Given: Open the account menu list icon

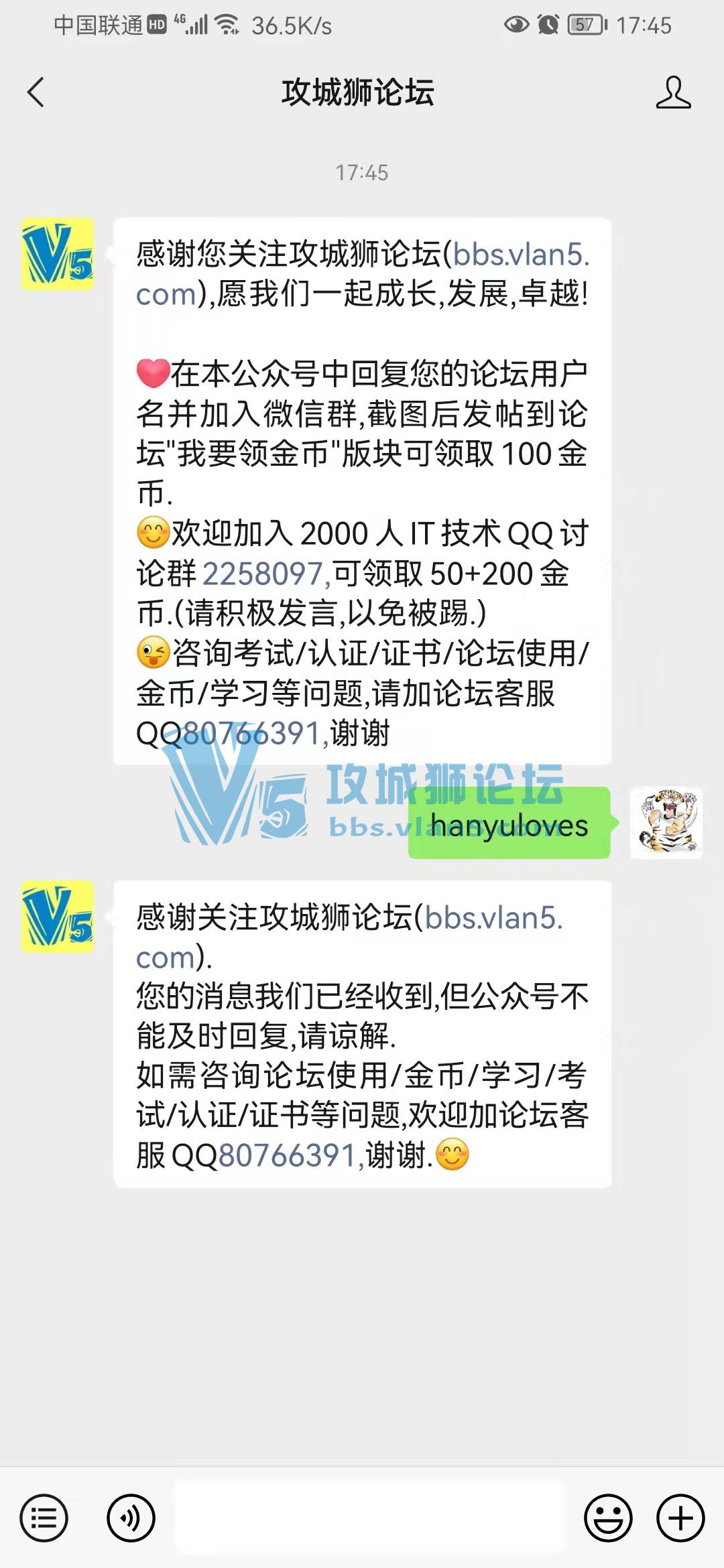Looking at the screenshot, I should [44, 1518].
